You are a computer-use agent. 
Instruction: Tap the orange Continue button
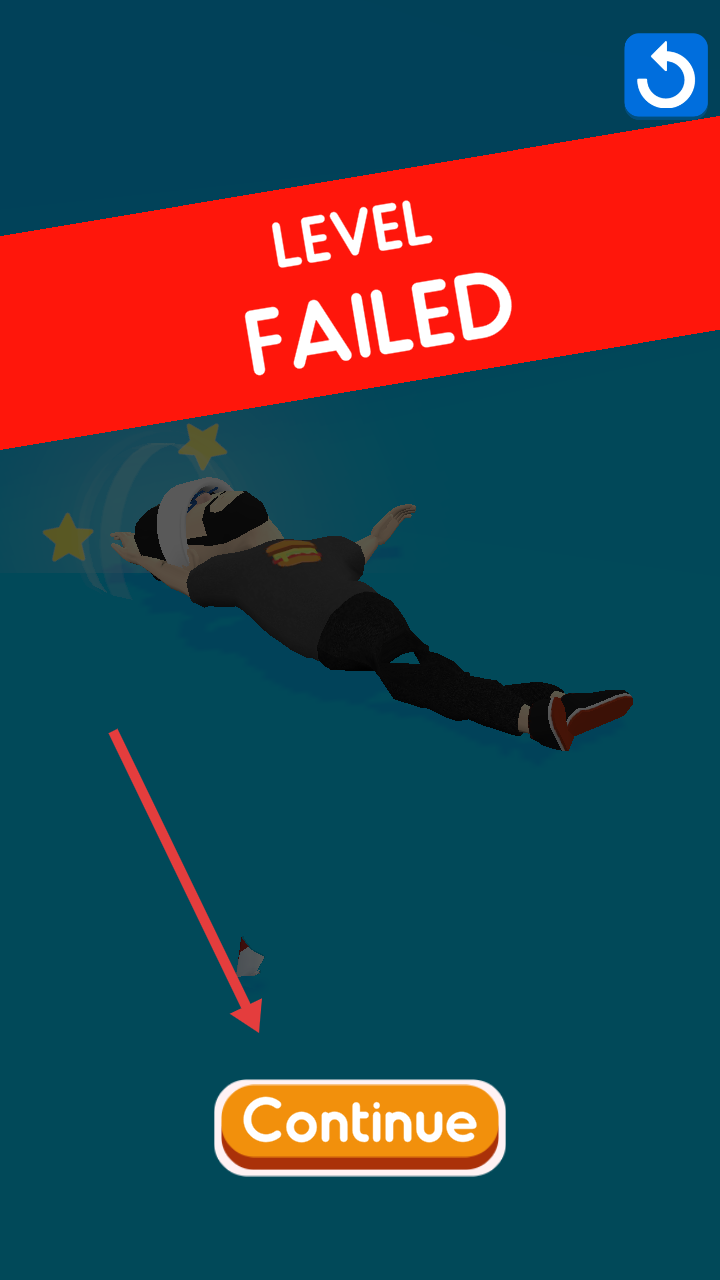(x=360, y=1126)
